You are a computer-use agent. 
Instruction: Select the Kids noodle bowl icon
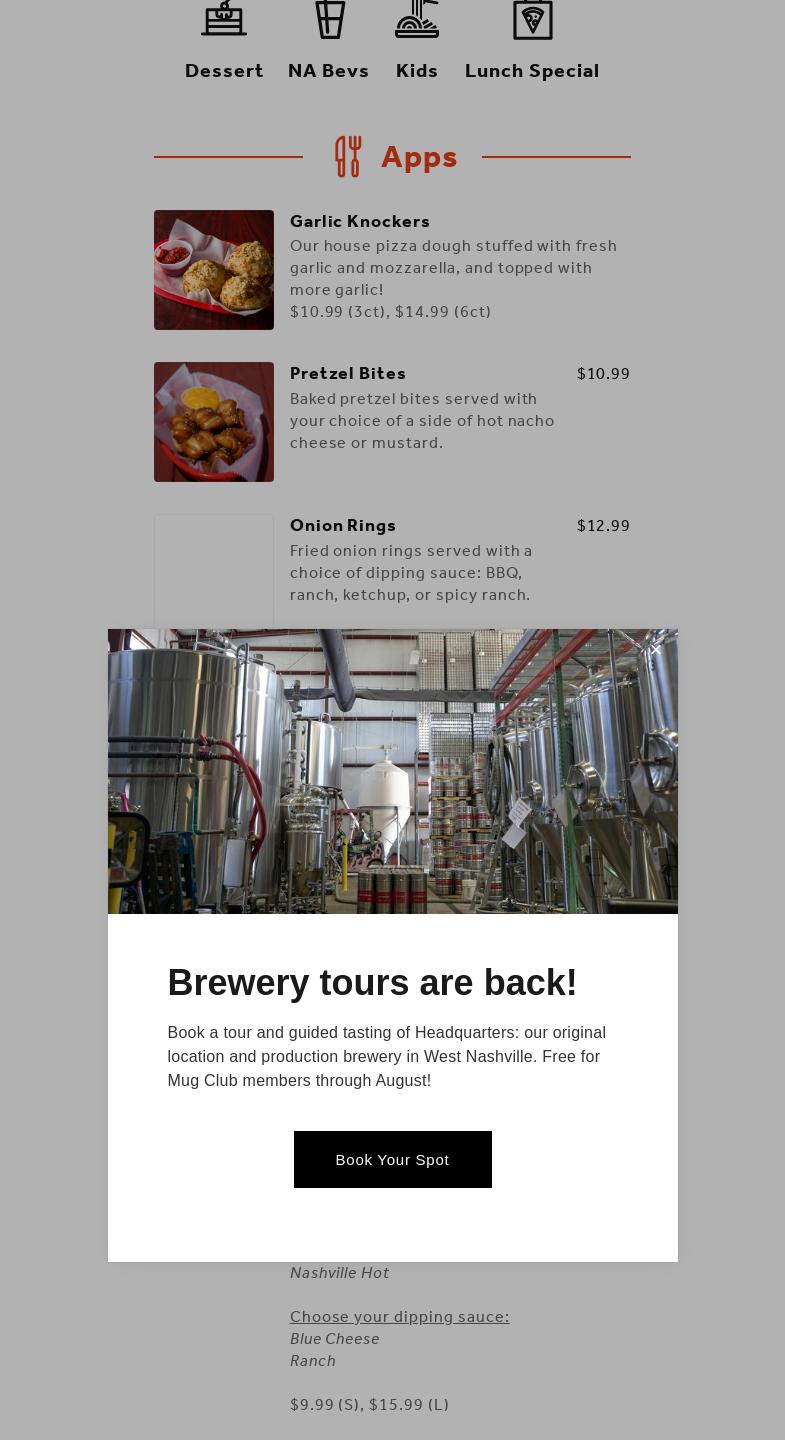tap(417, 18)
